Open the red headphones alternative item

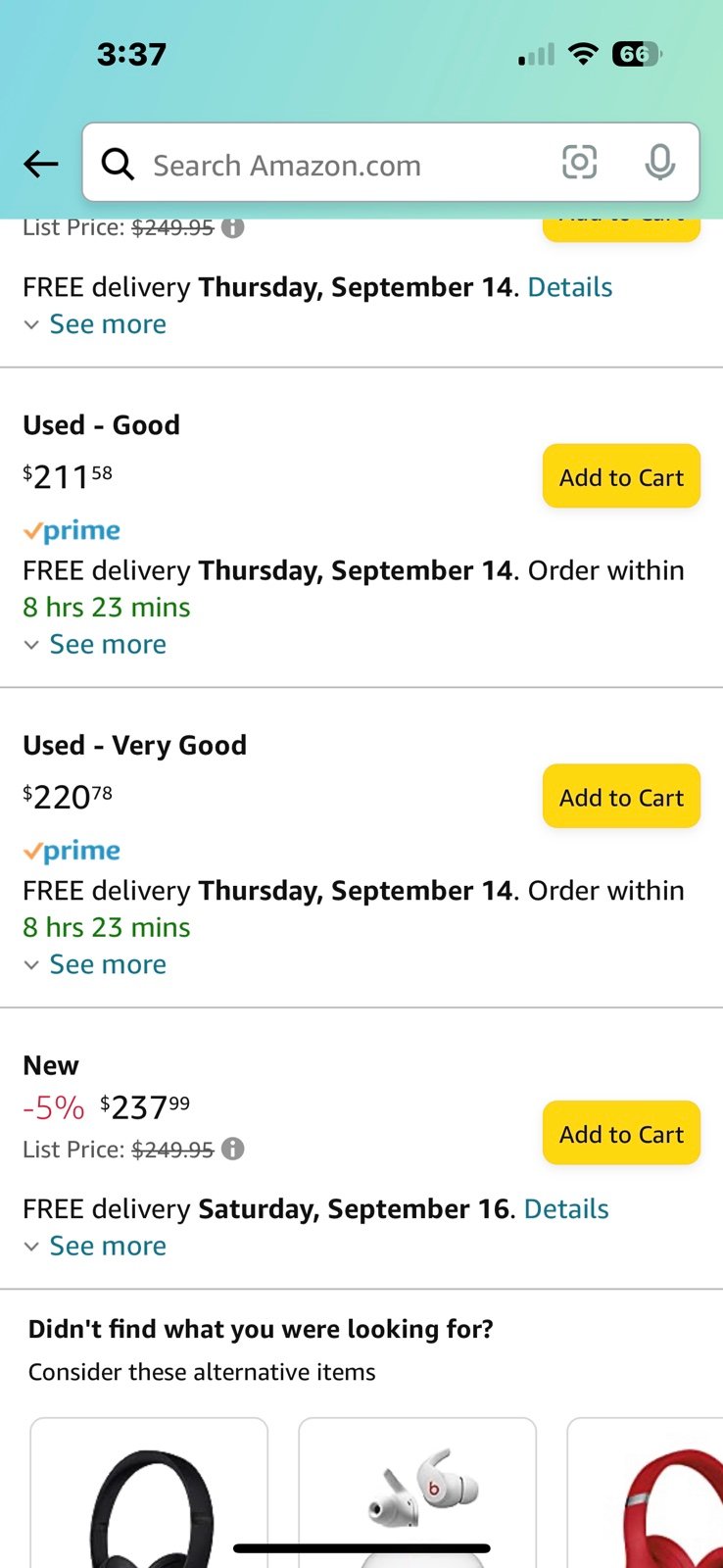pyautogui.click(x=647, y=1493)
